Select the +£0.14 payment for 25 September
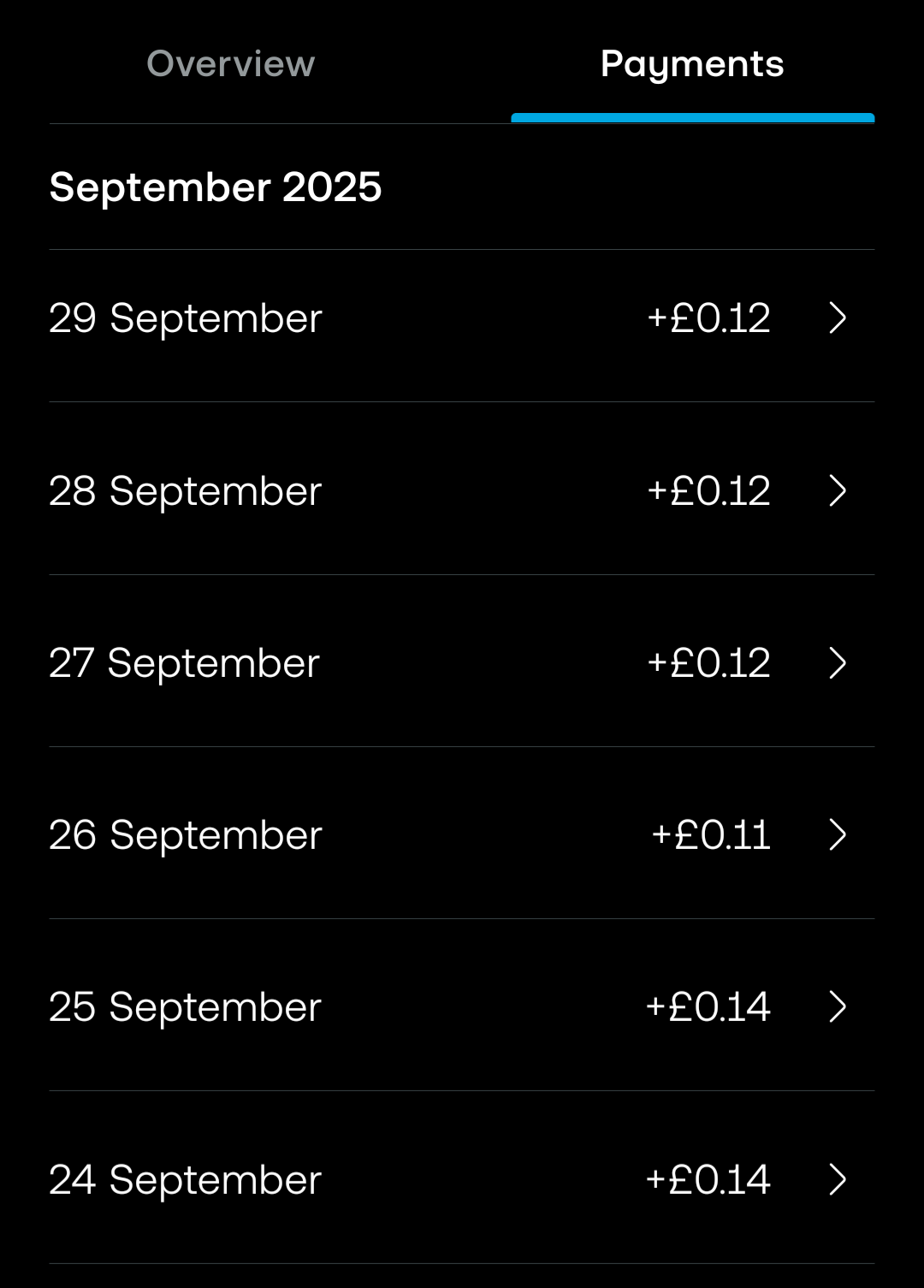924x1288 pixels. coord(708,1007)
